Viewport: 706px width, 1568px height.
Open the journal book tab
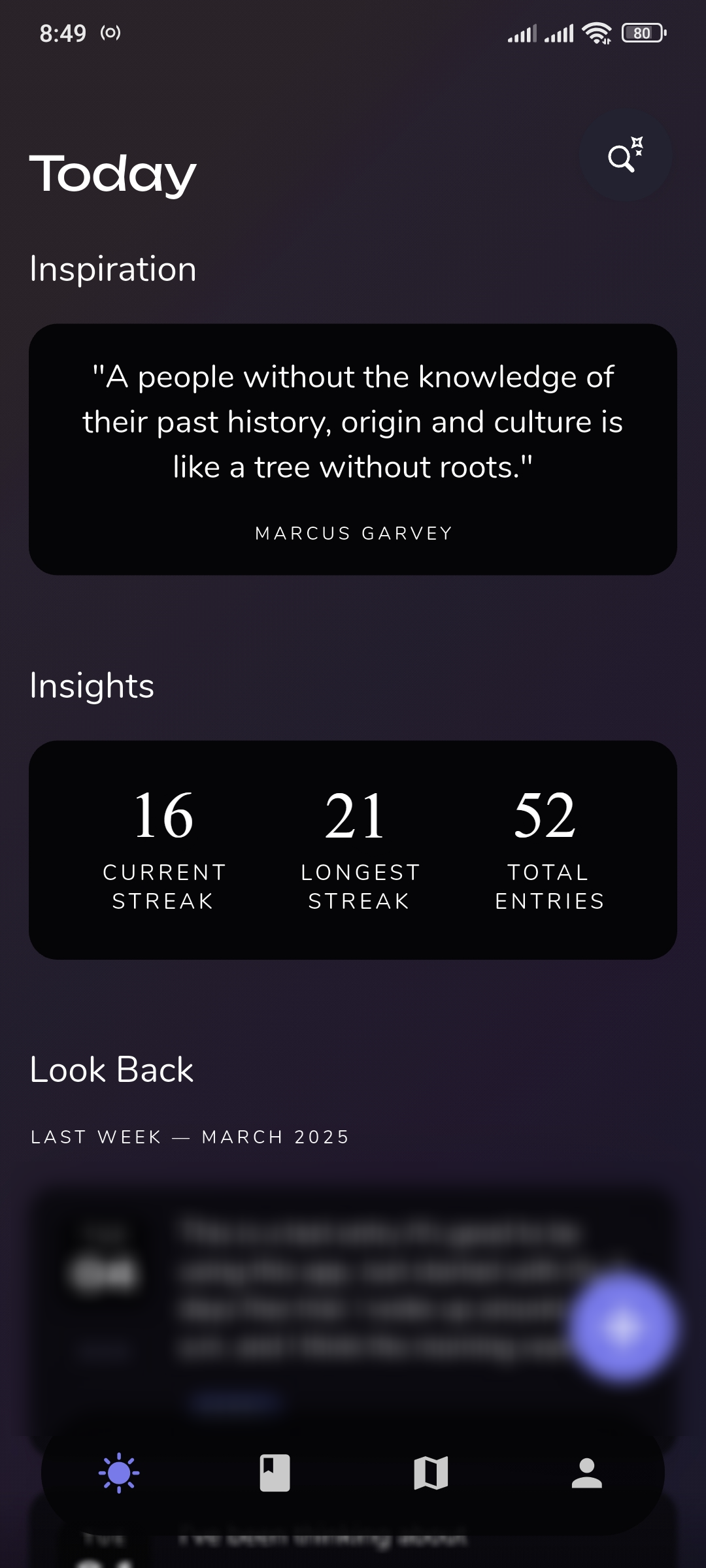[x=275, y=1473]
